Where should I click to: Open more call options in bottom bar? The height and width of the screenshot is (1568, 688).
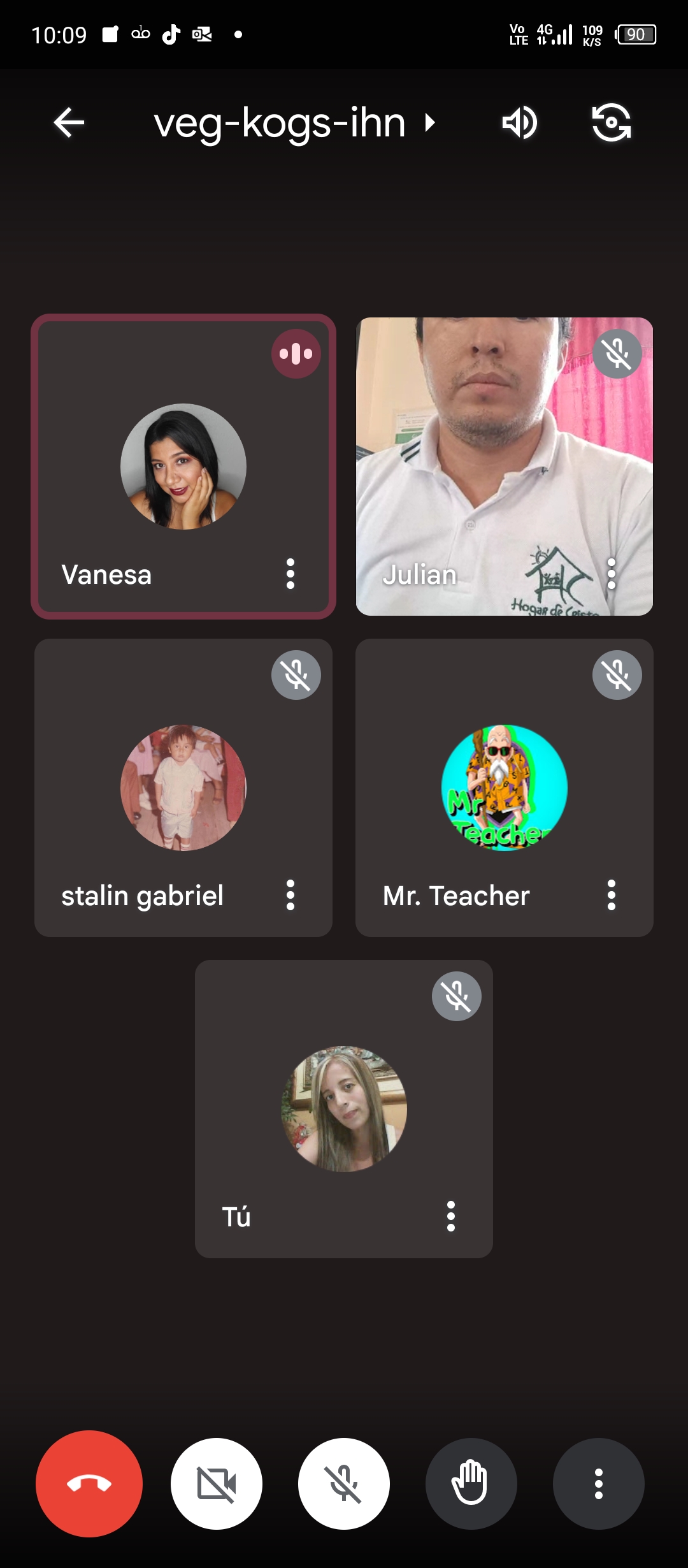click(599, 1484)
